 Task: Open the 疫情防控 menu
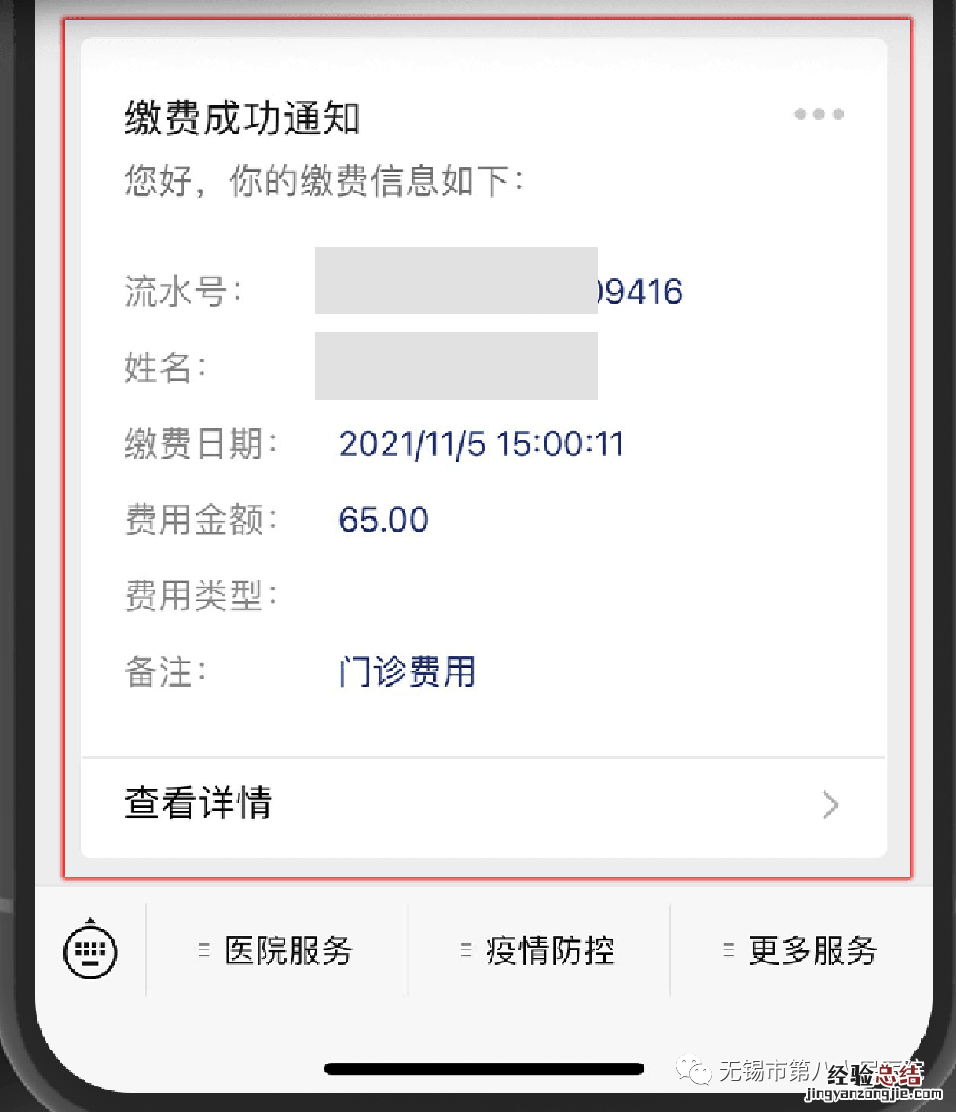tap(538, 950)
